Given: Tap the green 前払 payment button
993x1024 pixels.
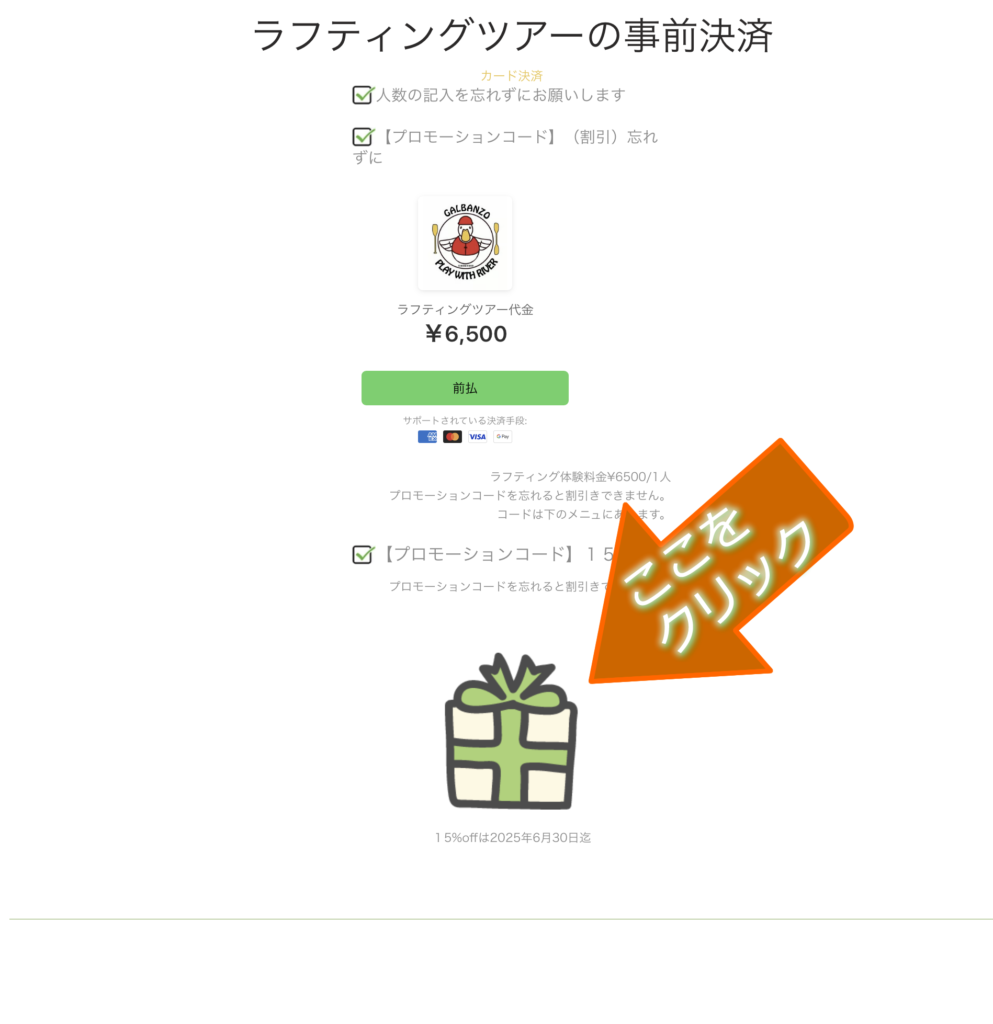Looking at the screenshot, I should [x=464, y=388].
